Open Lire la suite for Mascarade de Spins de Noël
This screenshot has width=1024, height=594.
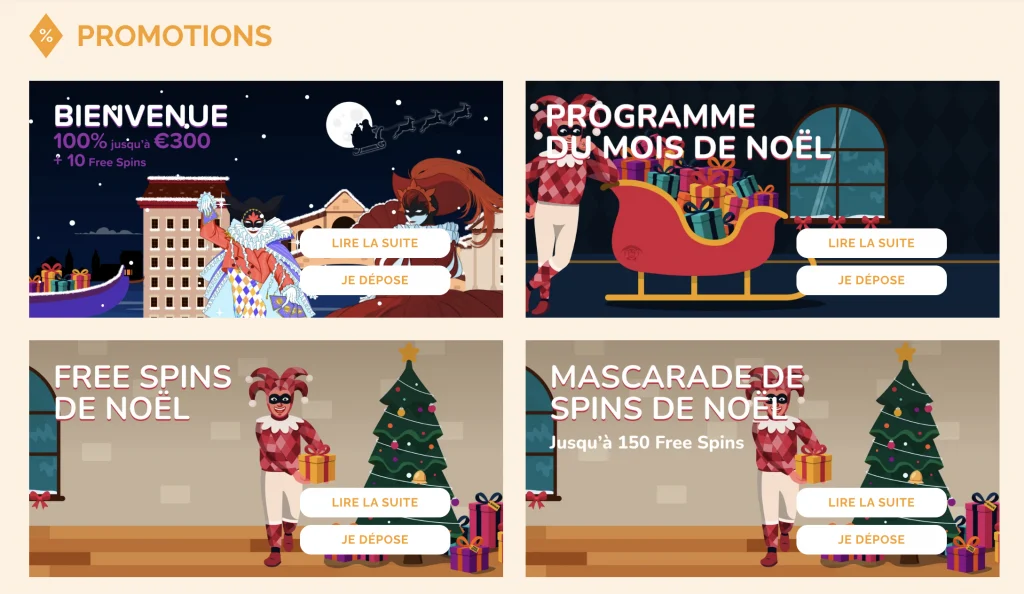[871, 502]
